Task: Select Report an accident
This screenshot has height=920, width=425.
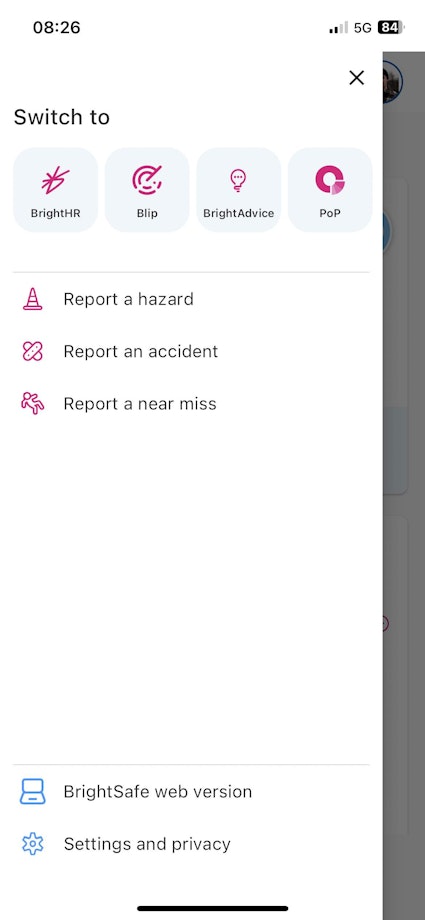Action: click(191, 351)
